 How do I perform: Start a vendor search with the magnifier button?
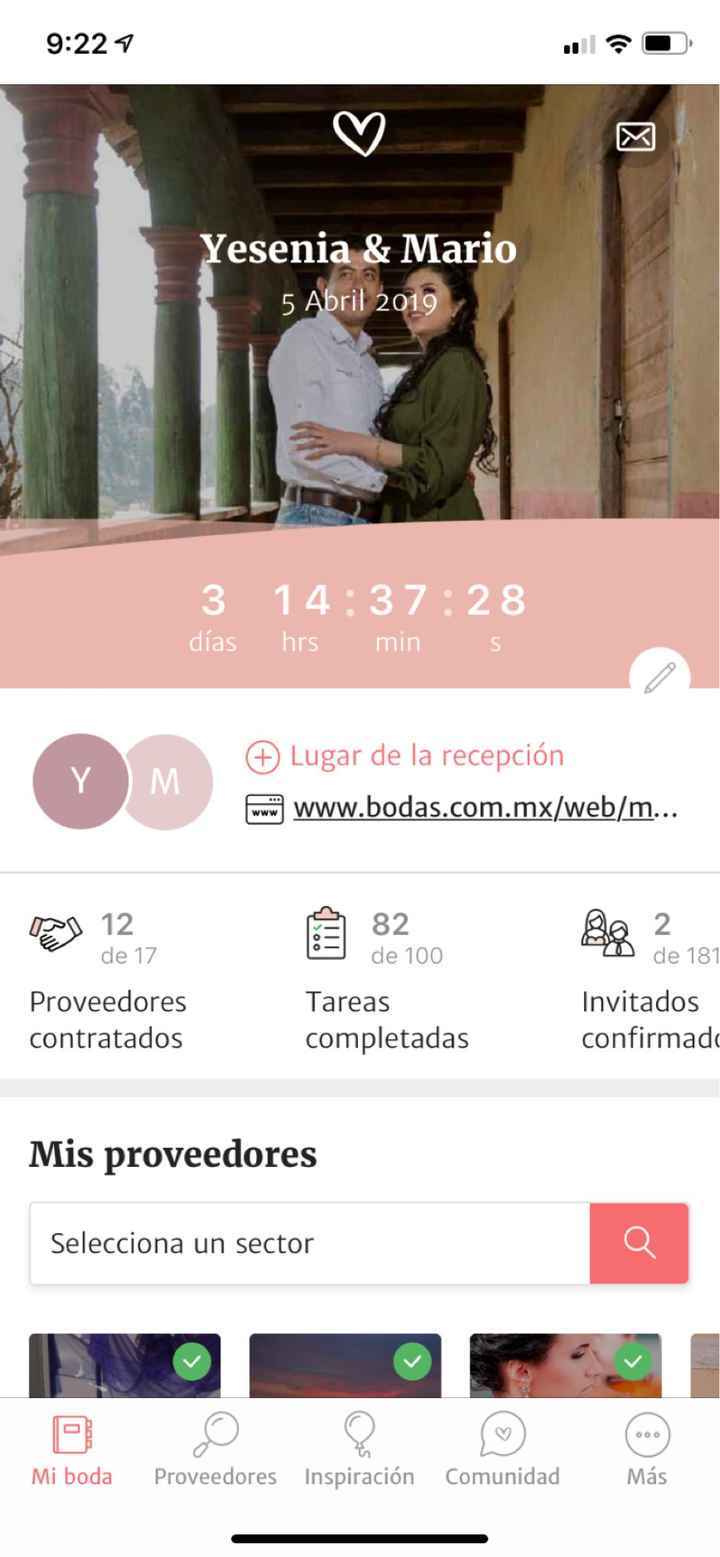pyautogui.click(x=639, y=1243)
